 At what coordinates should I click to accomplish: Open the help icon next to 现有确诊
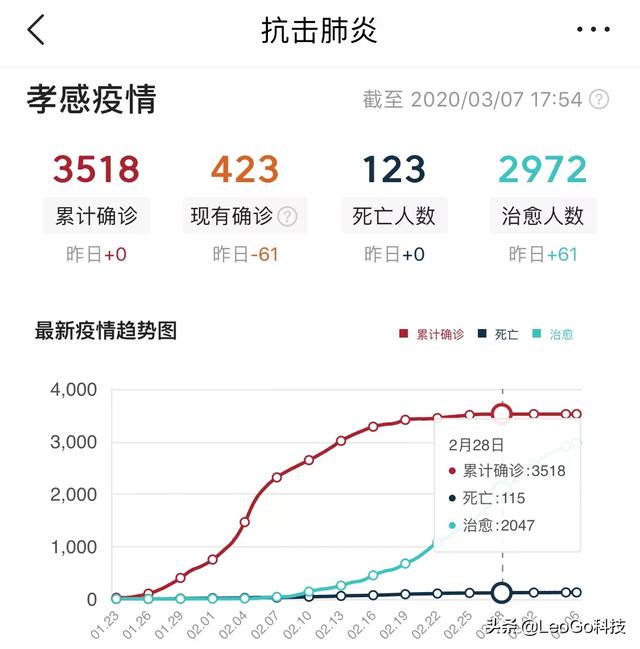(x=287, y=216)
